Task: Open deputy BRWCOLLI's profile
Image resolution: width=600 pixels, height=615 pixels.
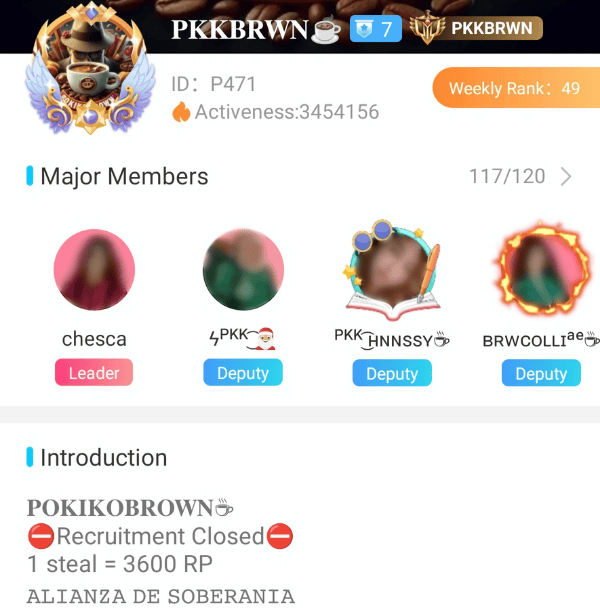Action: click(541, 270)
